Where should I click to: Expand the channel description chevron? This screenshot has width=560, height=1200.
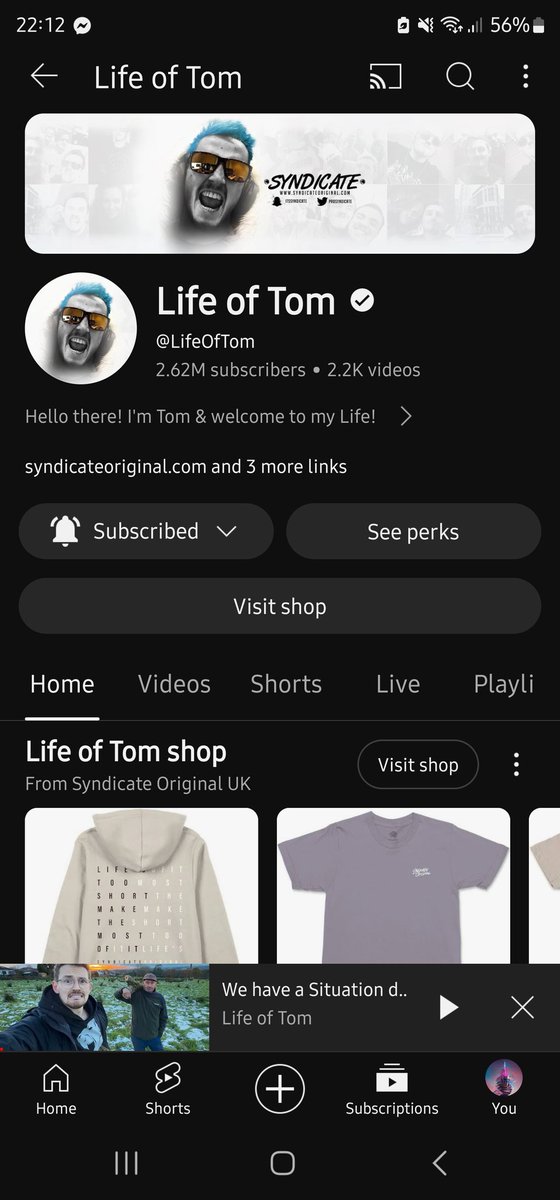[x=406, y=417]
